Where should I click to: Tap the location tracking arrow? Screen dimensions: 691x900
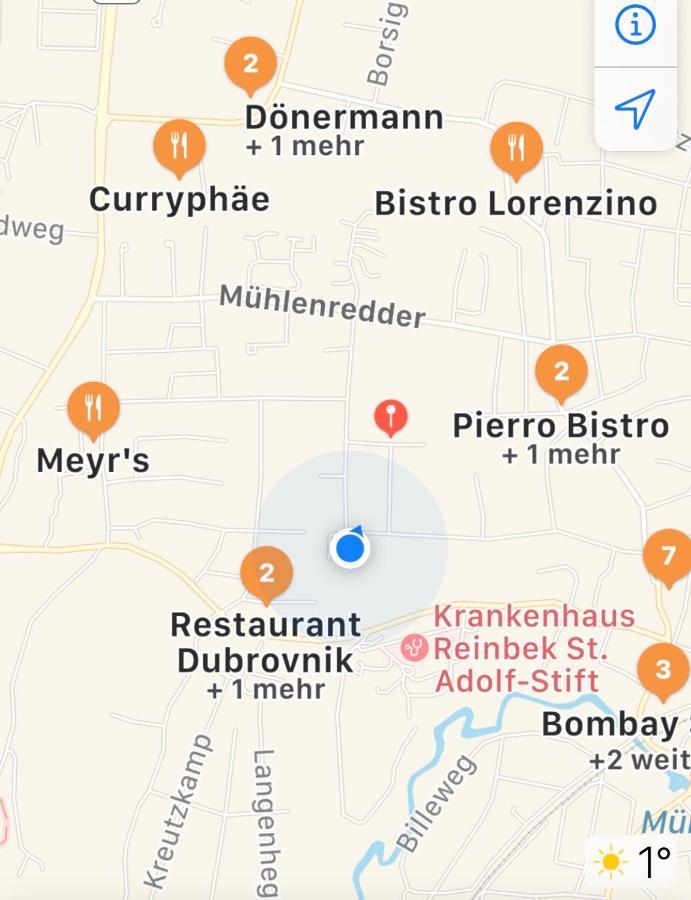[x=635, y=108]
